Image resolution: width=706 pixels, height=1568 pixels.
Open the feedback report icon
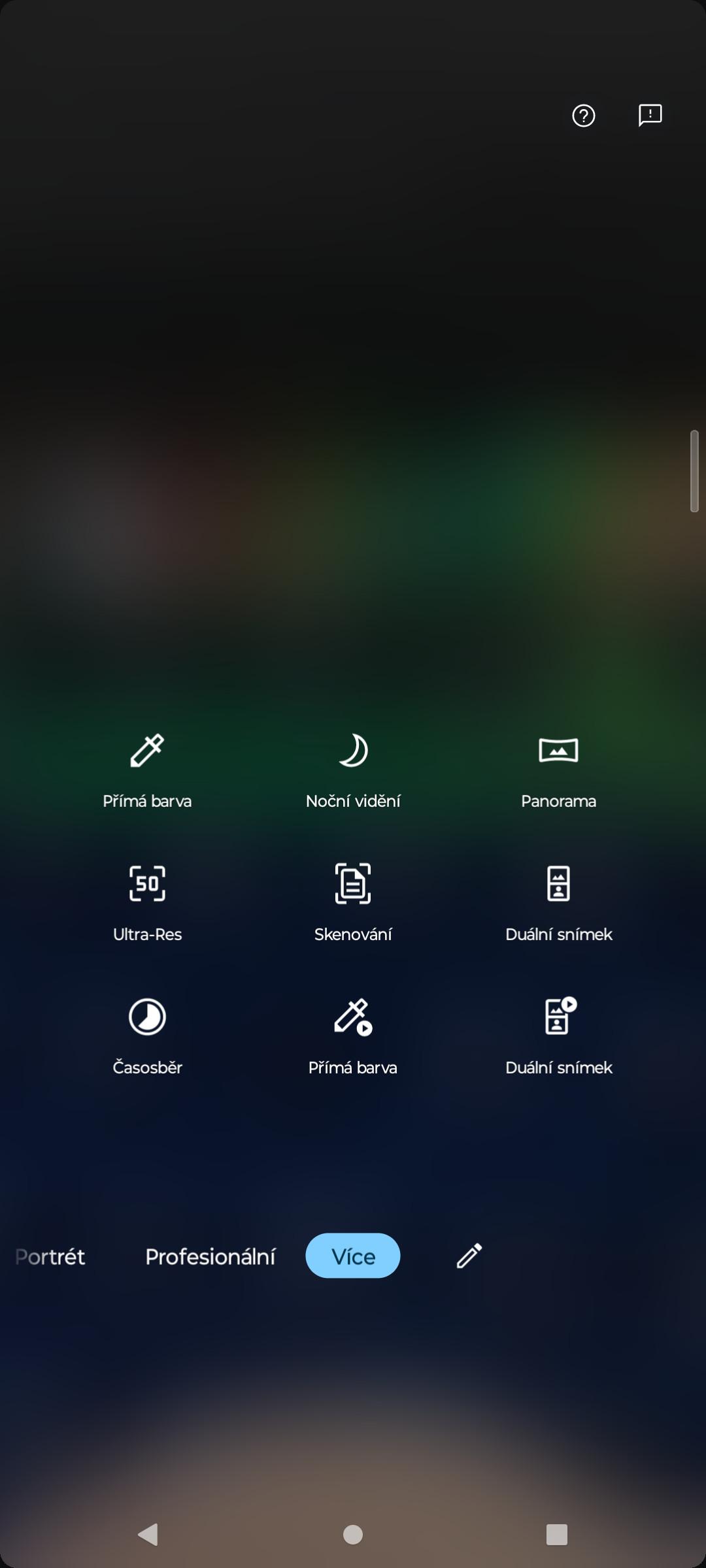pos(650,115)
